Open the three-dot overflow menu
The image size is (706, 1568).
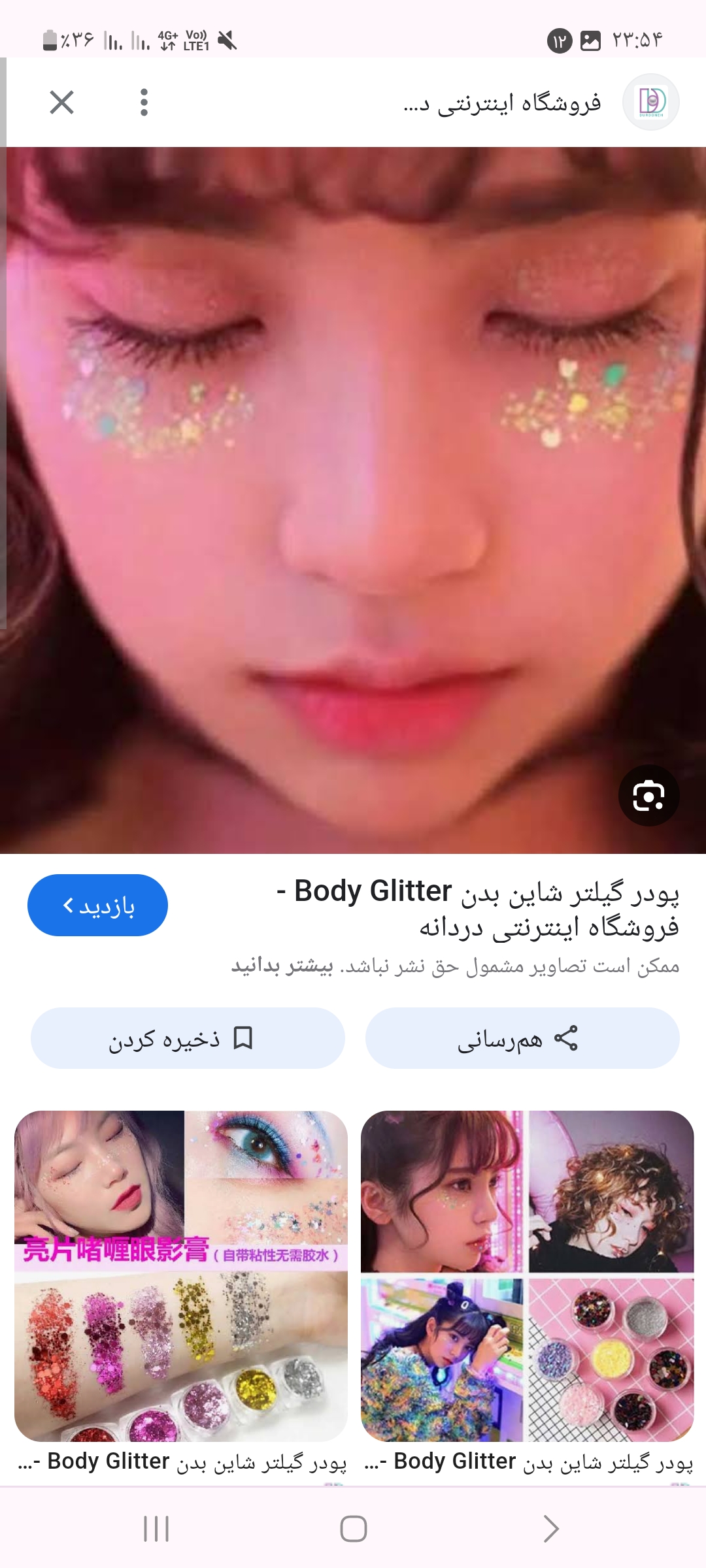(x=144, y=103)
